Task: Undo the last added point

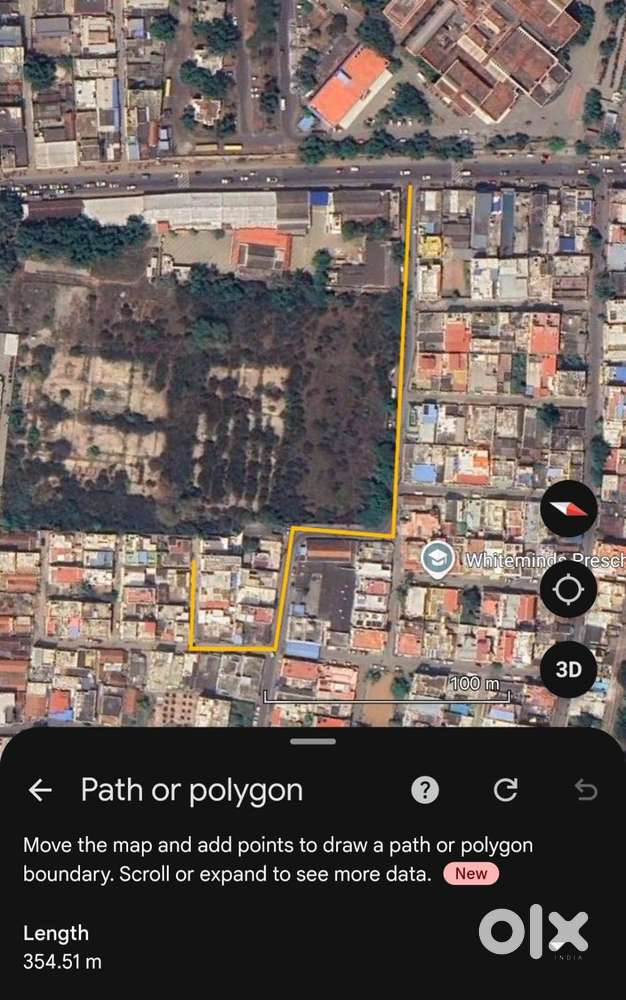Action: point(585,790)
